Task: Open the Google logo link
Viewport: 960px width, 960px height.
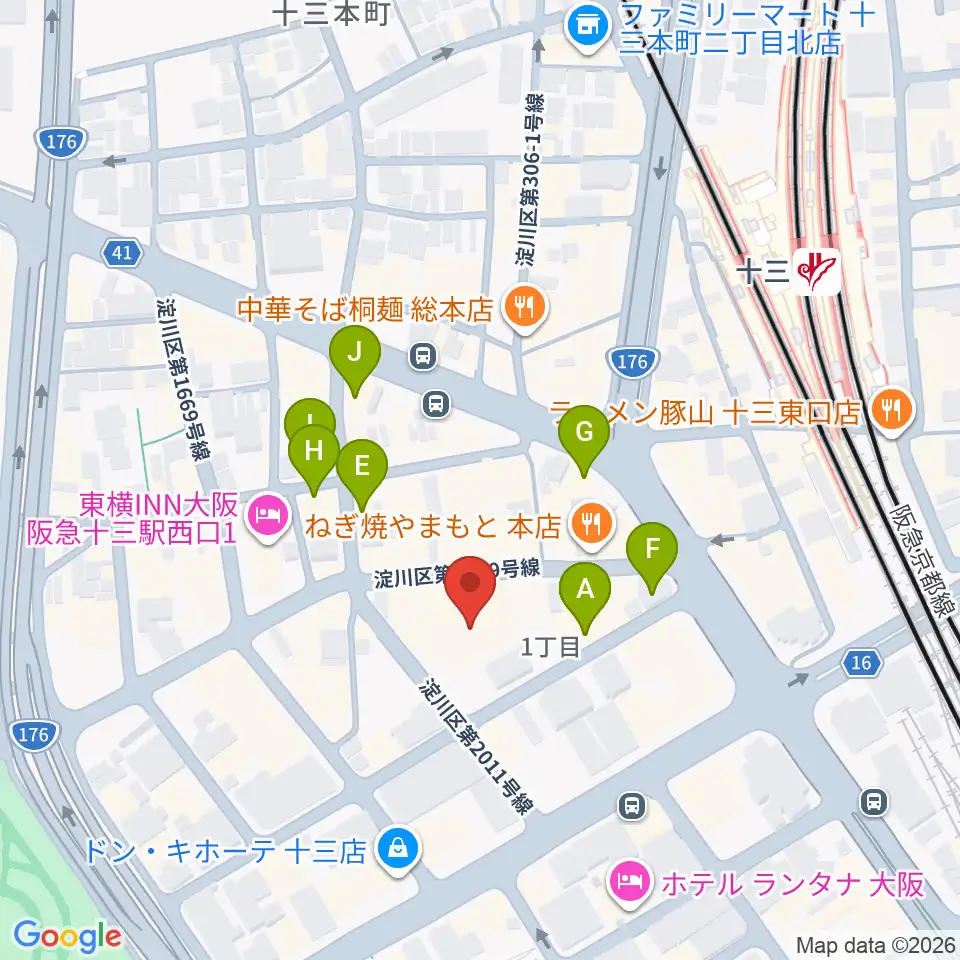Action: 67,937
